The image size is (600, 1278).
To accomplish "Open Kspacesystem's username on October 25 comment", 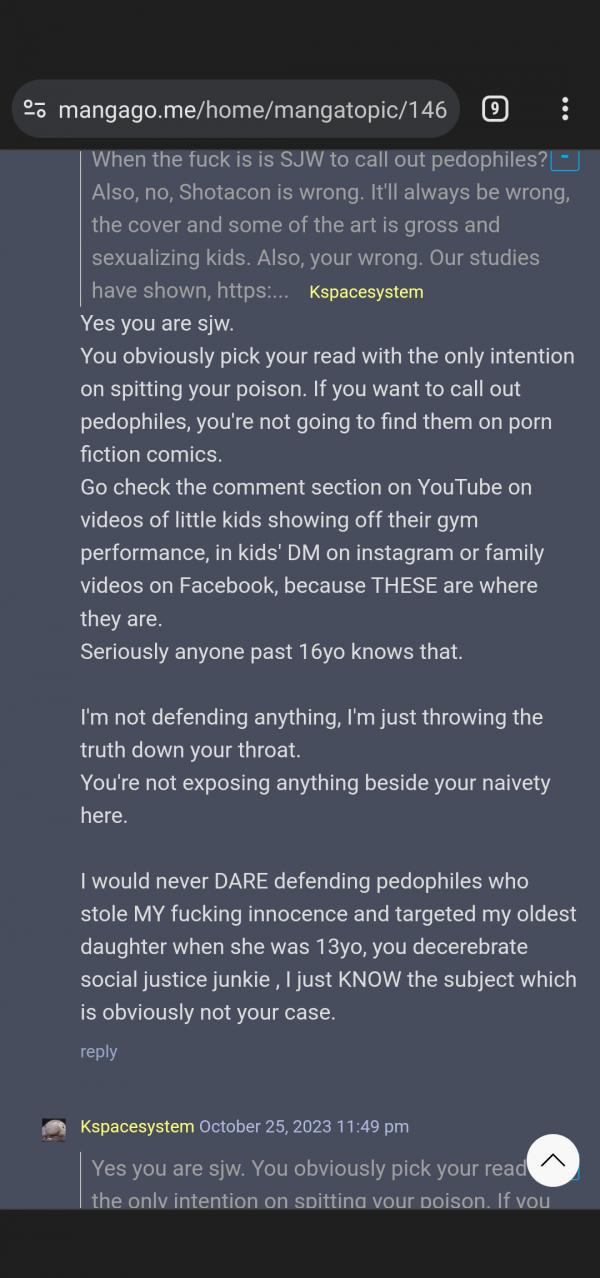I will [137, 1126].
